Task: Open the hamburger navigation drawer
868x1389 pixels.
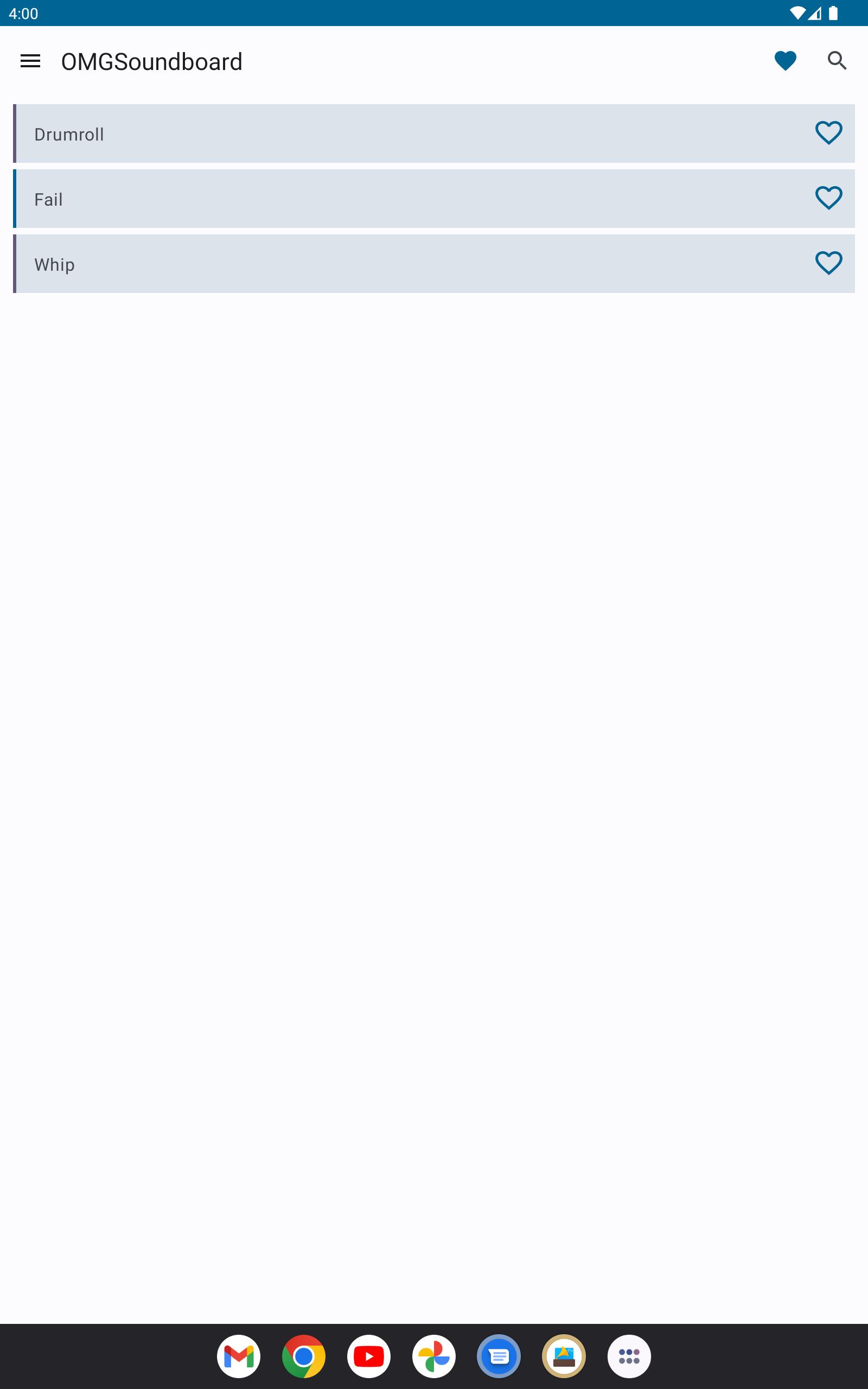Action: pyautogui.click(x=30, y=61)
